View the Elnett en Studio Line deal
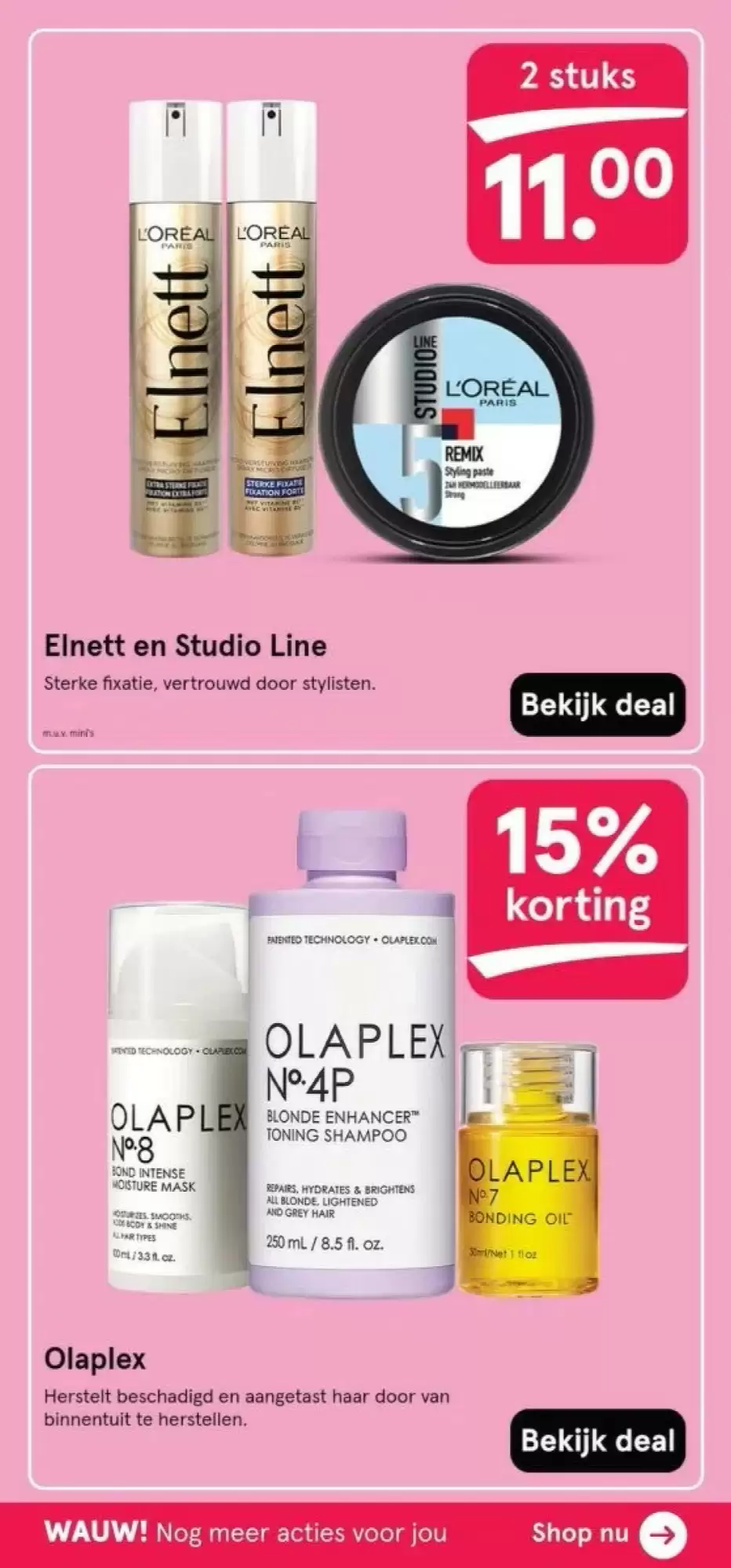The height and width of the screenshot is (1568, 731). pyautogui.click(x=598, y=704)
